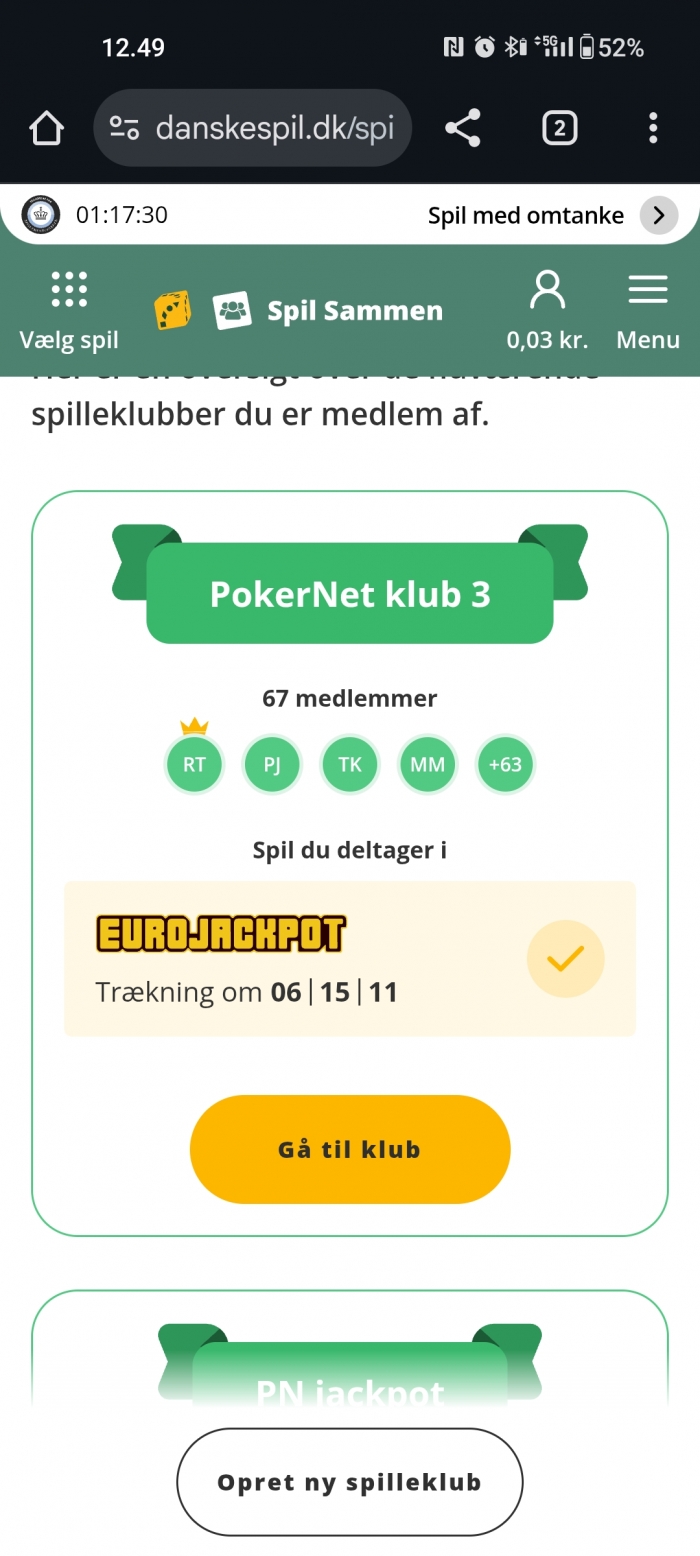
Task: Open the Menu hamburger
Action: pyautogui.click(x=647, y=311)
